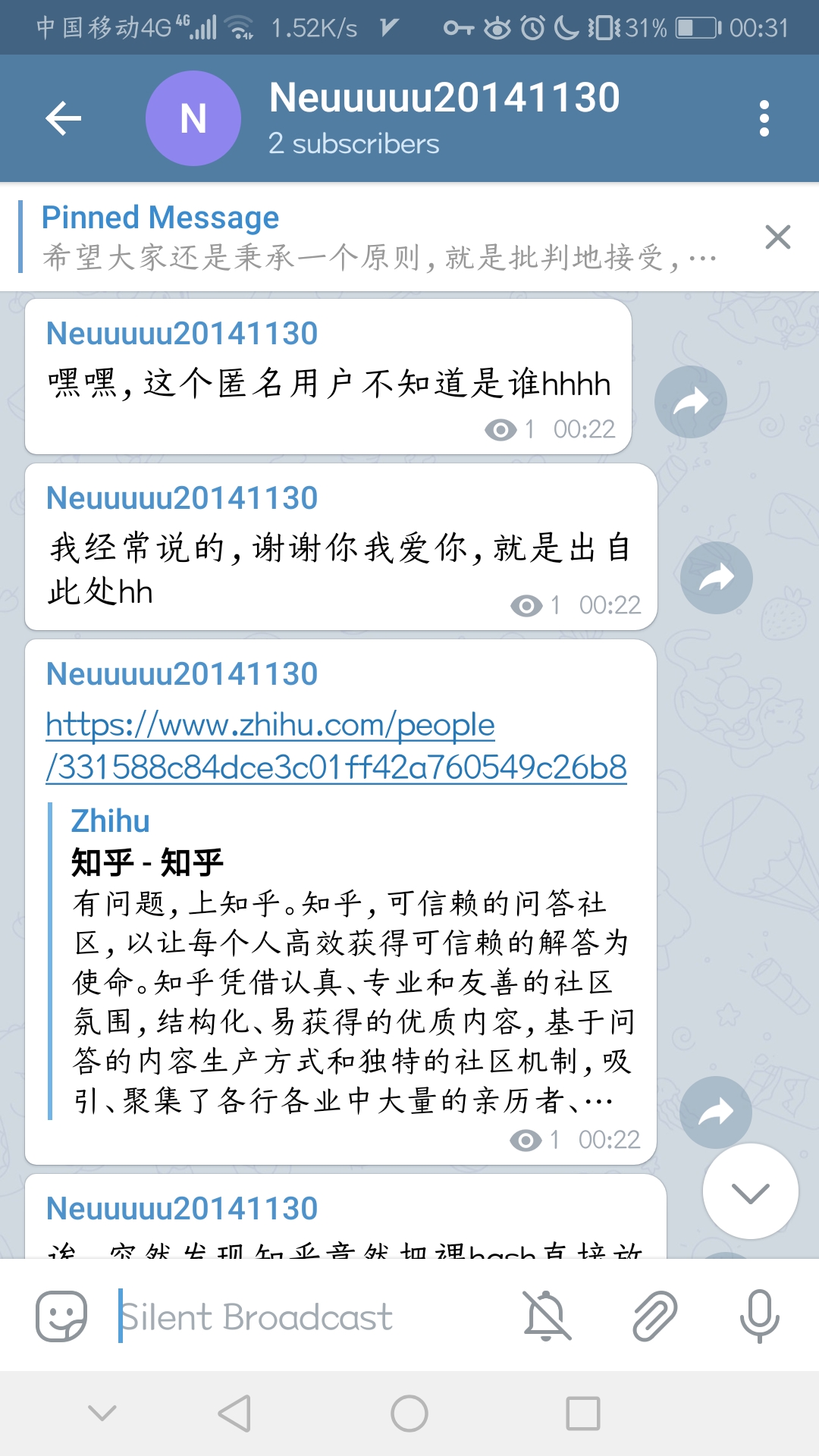Viewport: 819px width, 1456px height.
Task: Open the emoji and sticker panel
Action: pyautogui.click(x=61, y=1316)
